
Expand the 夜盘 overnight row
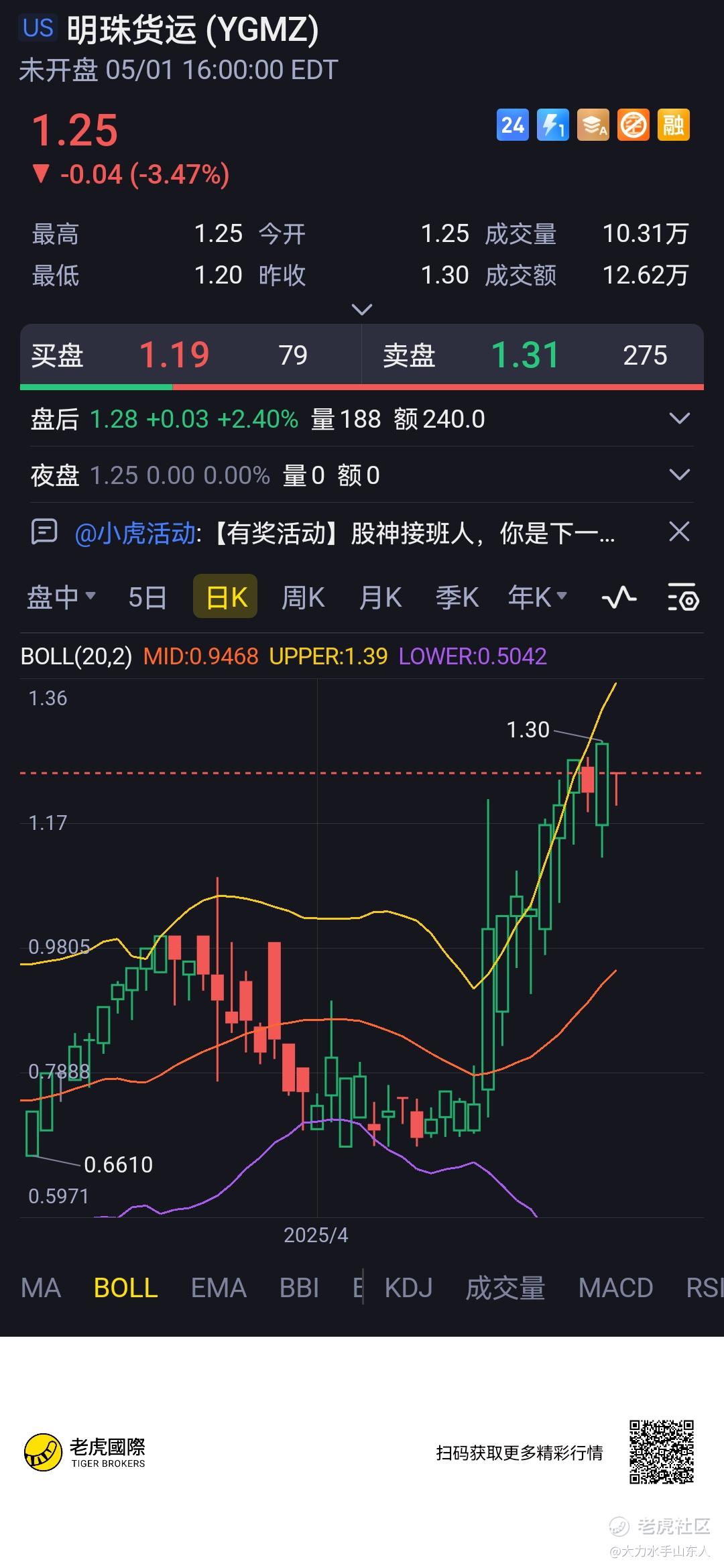tap(680, 475)
